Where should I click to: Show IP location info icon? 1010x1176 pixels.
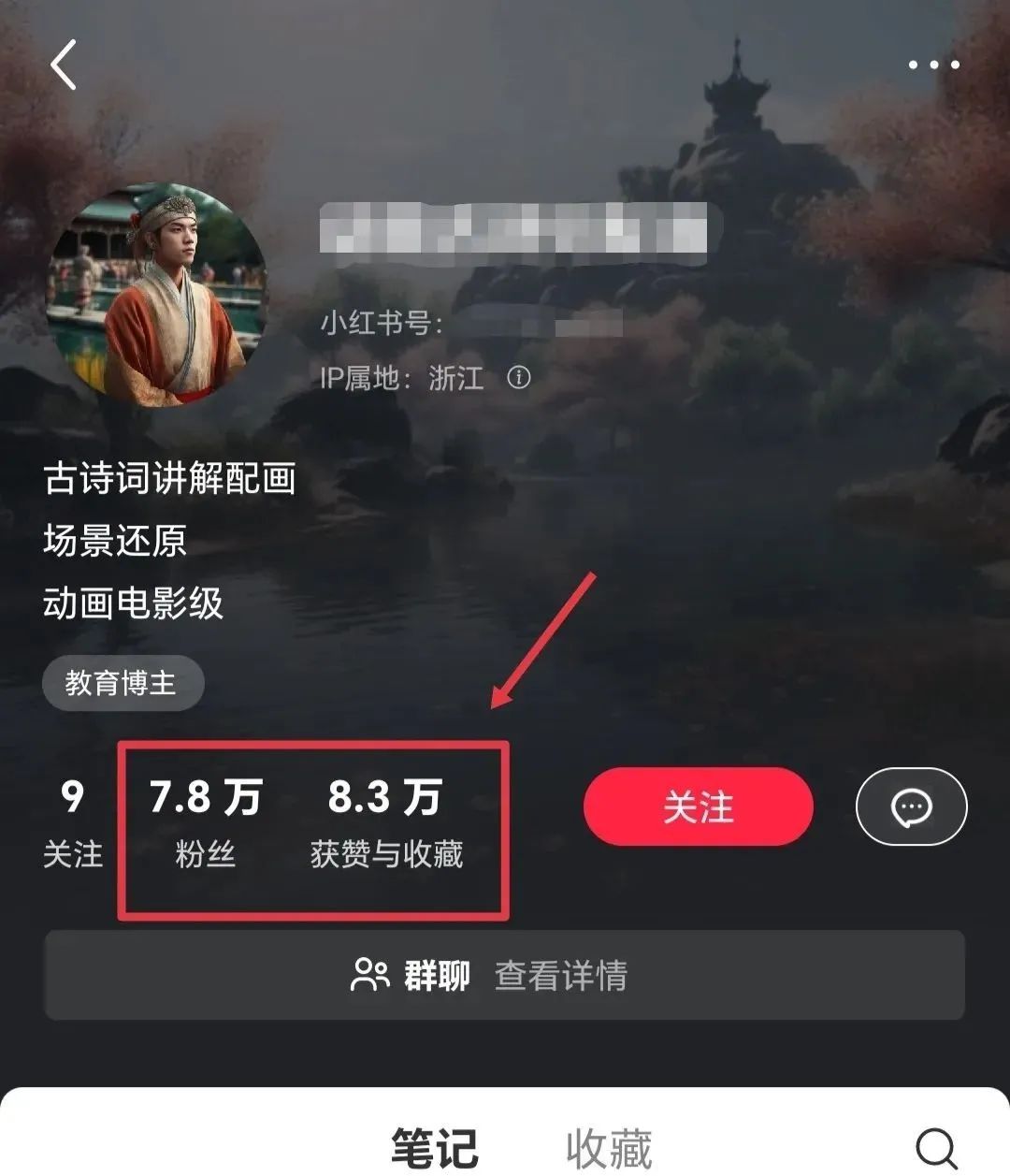click(519, 377)
